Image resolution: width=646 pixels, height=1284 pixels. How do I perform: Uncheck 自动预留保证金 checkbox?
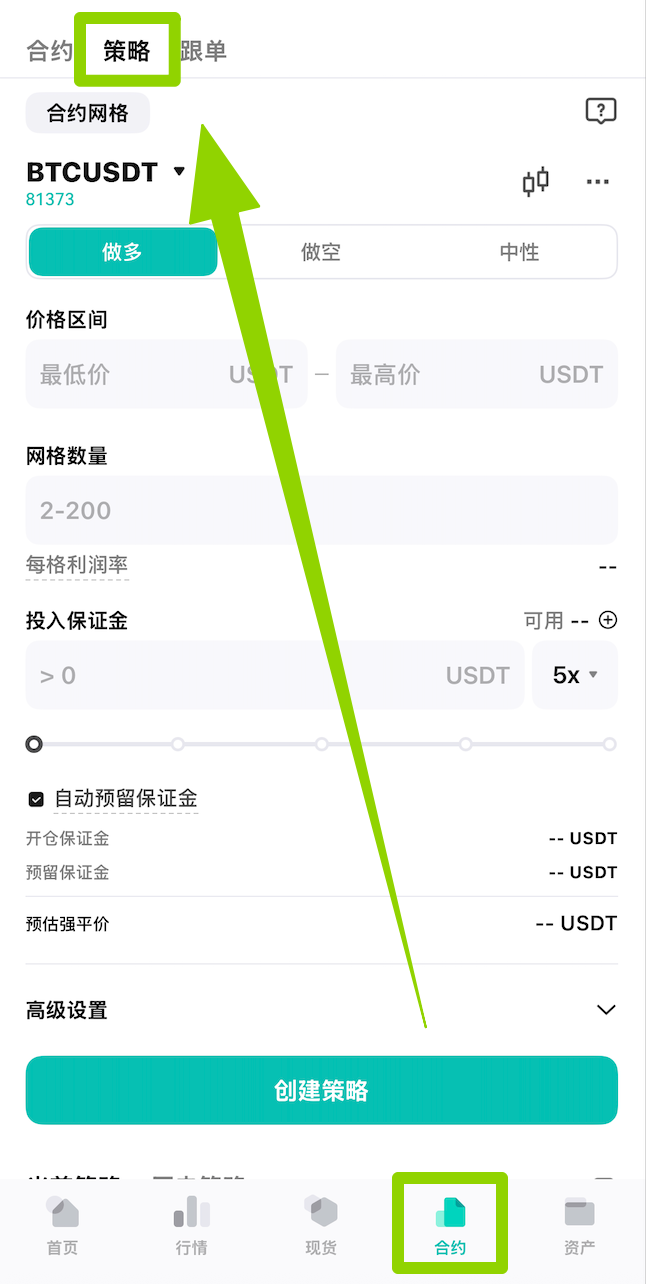pos(36,799)
